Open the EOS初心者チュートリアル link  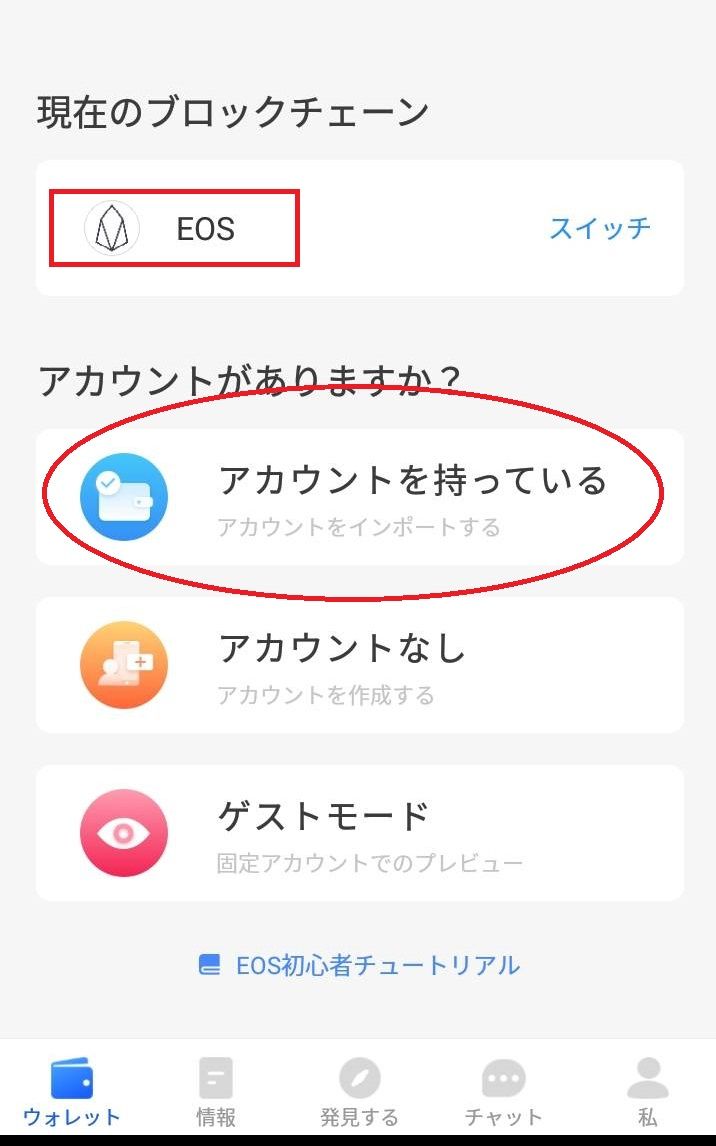click(x=360, y=965)
